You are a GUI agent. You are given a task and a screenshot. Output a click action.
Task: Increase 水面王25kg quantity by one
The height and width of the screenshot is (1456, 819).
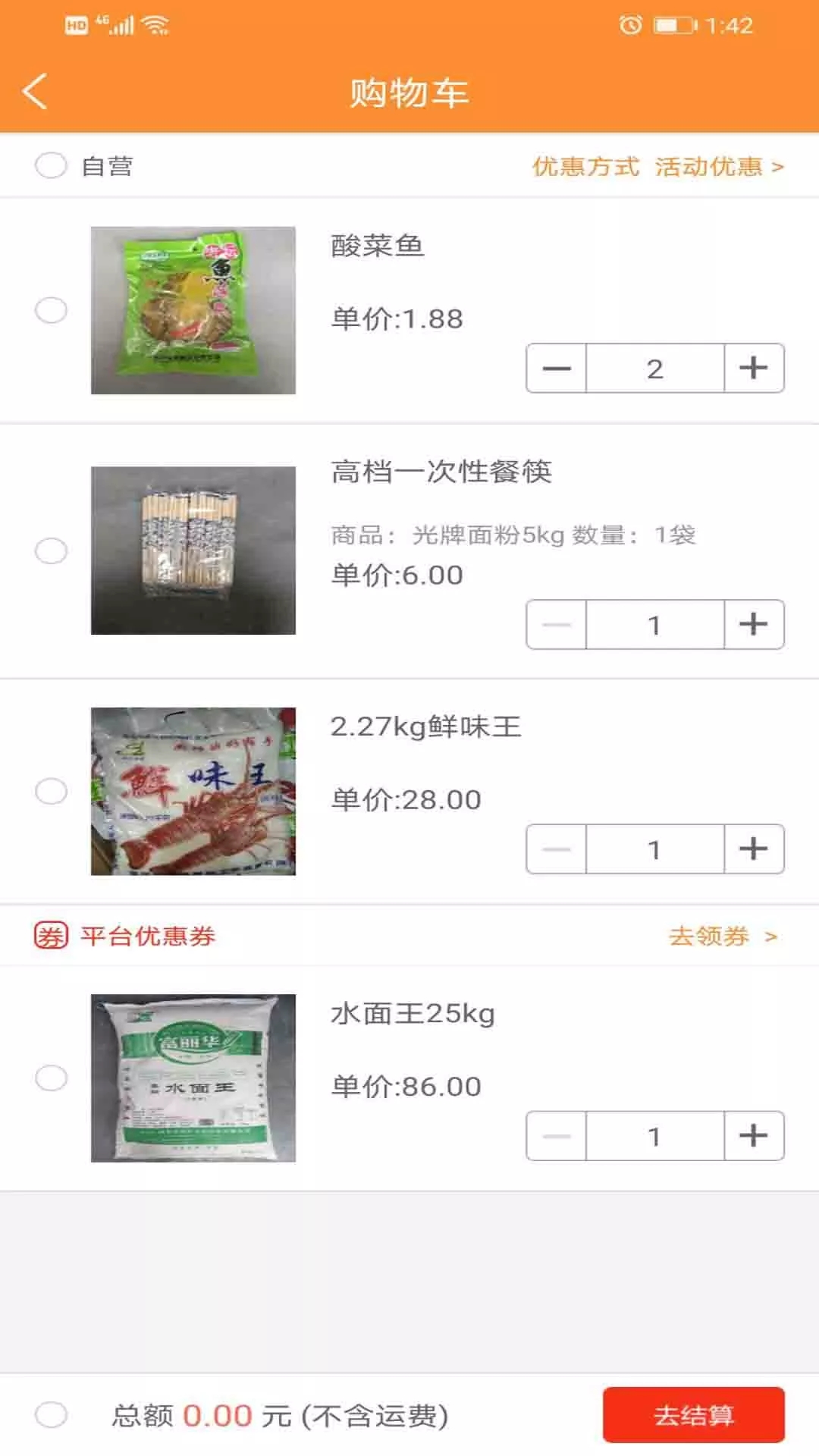pos(754,1136)
